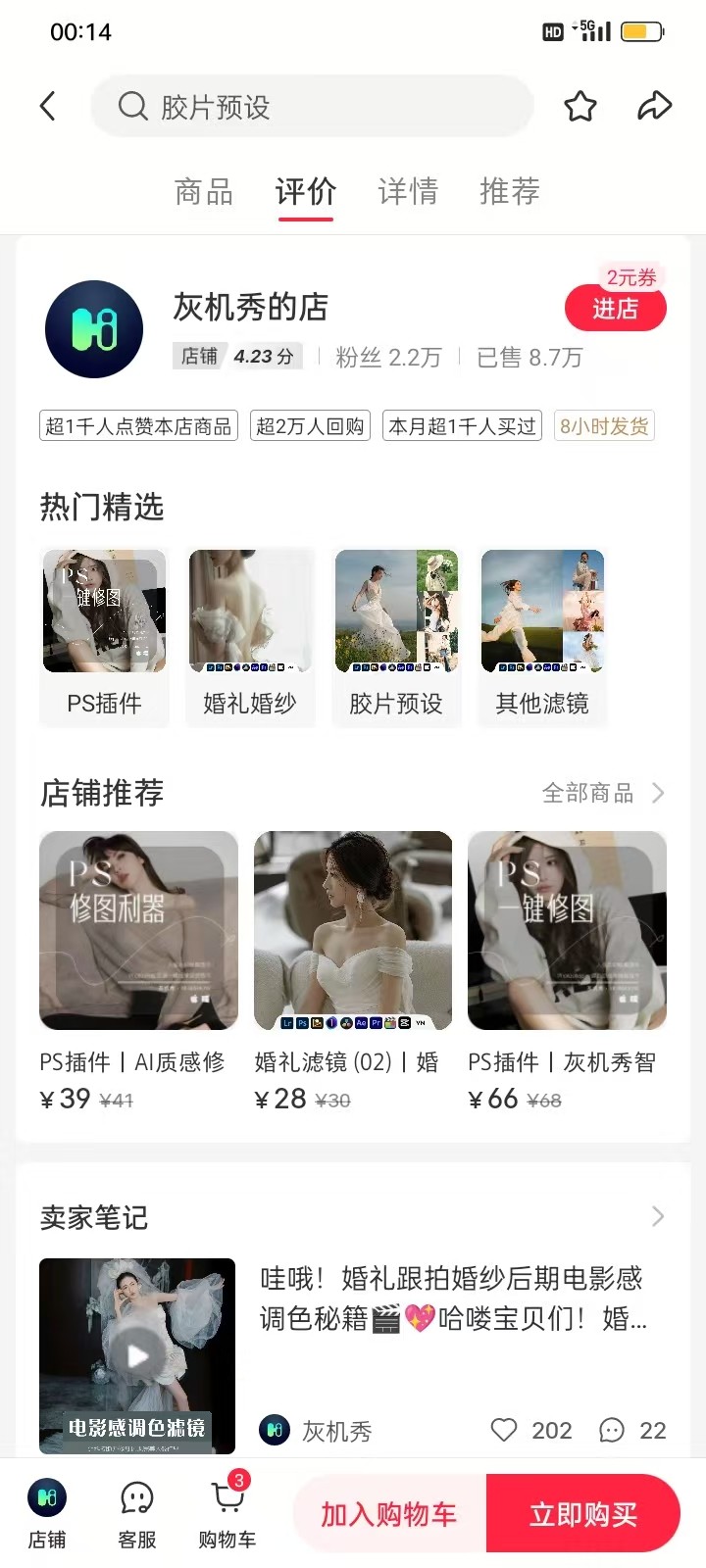Switch to the 商品 tab
This screenshot has height=1568, width=706.
(x=203, y=191)
